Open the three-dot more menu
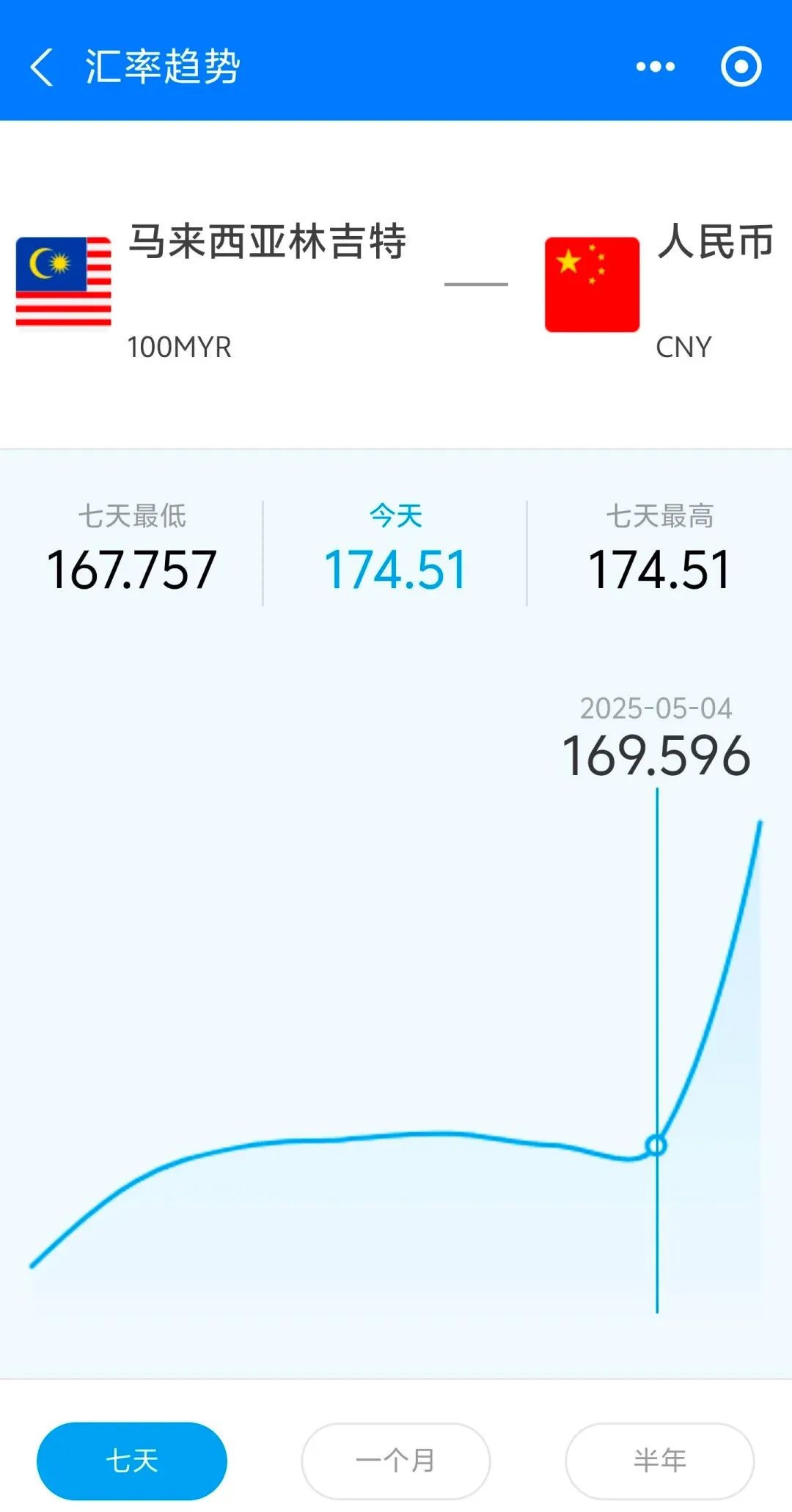 coord(655,67)
